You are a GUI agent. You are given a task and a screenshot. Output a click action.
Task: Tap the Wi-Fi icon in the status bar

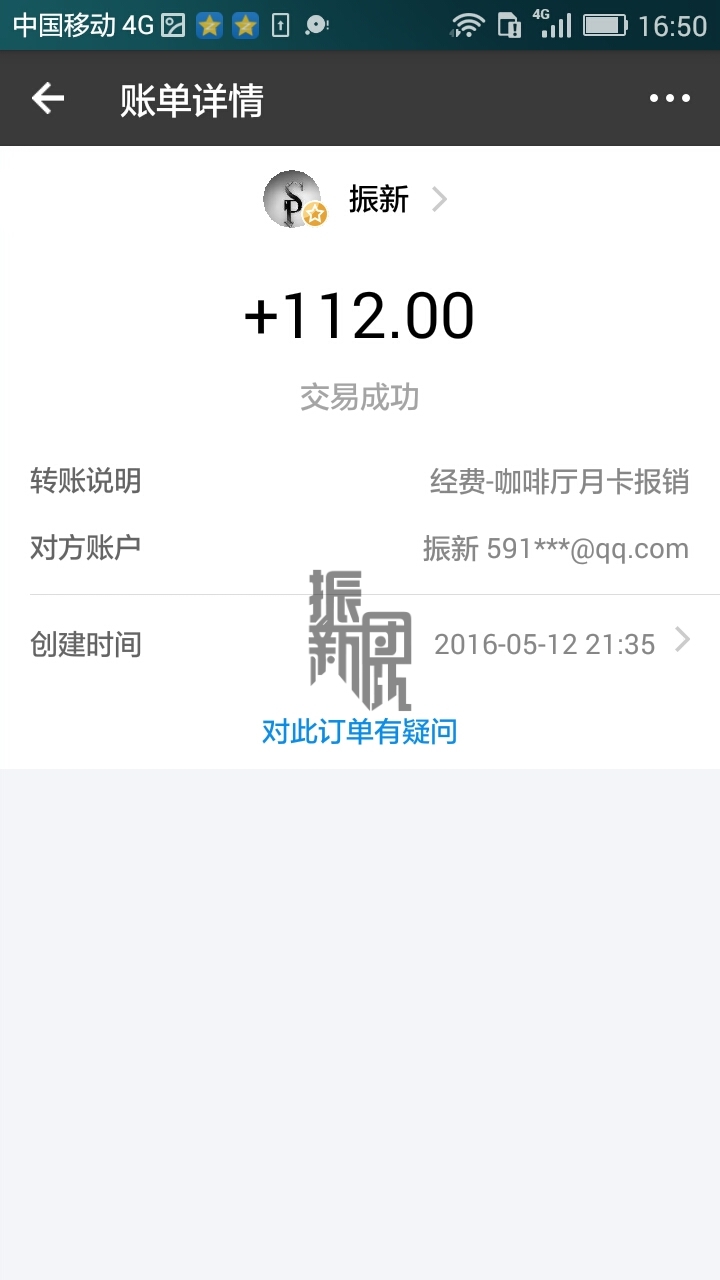pyautogui.click(x=468, y=24)
